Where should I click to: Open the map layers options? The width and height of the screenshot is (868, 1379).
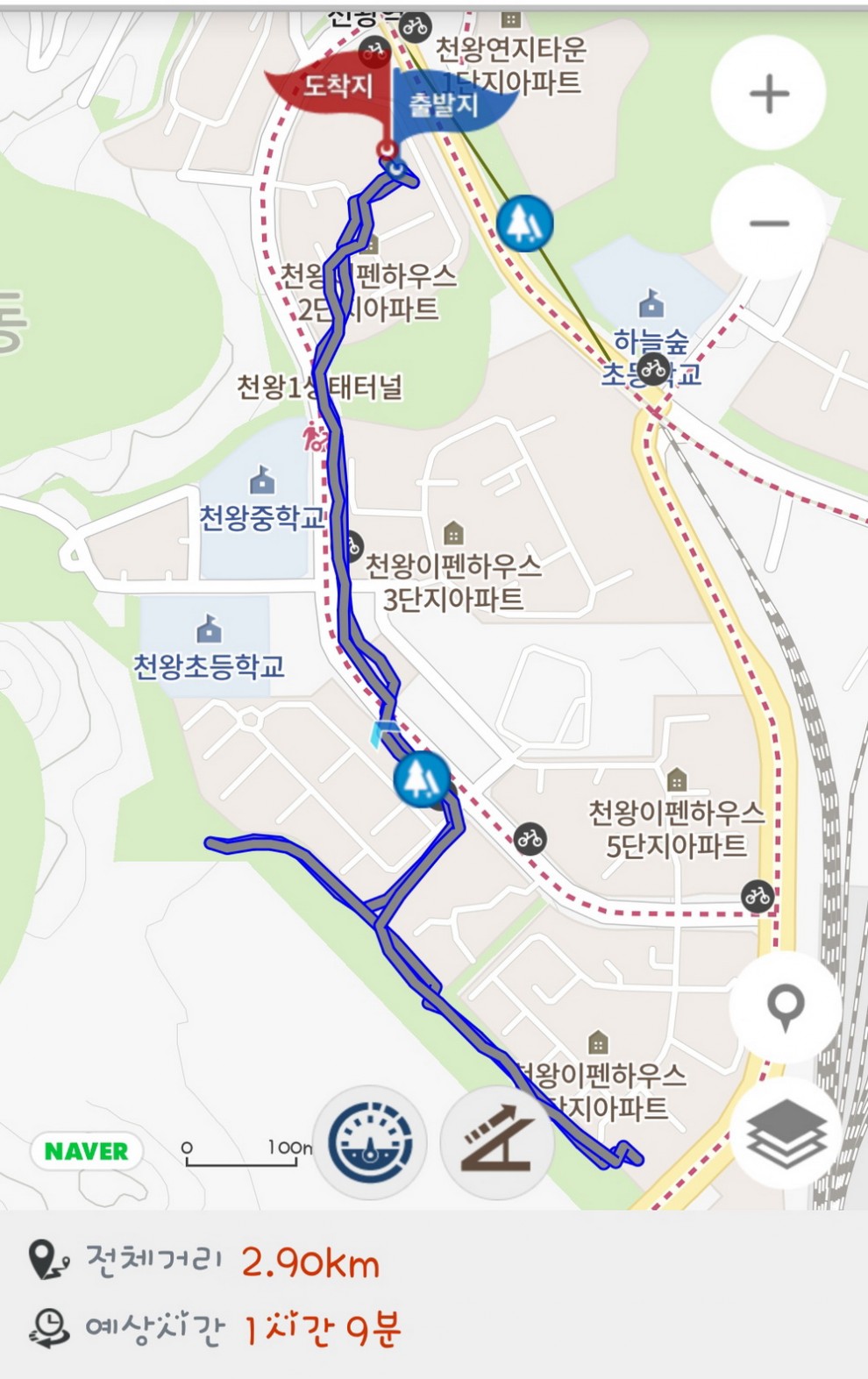point(785,1132)
